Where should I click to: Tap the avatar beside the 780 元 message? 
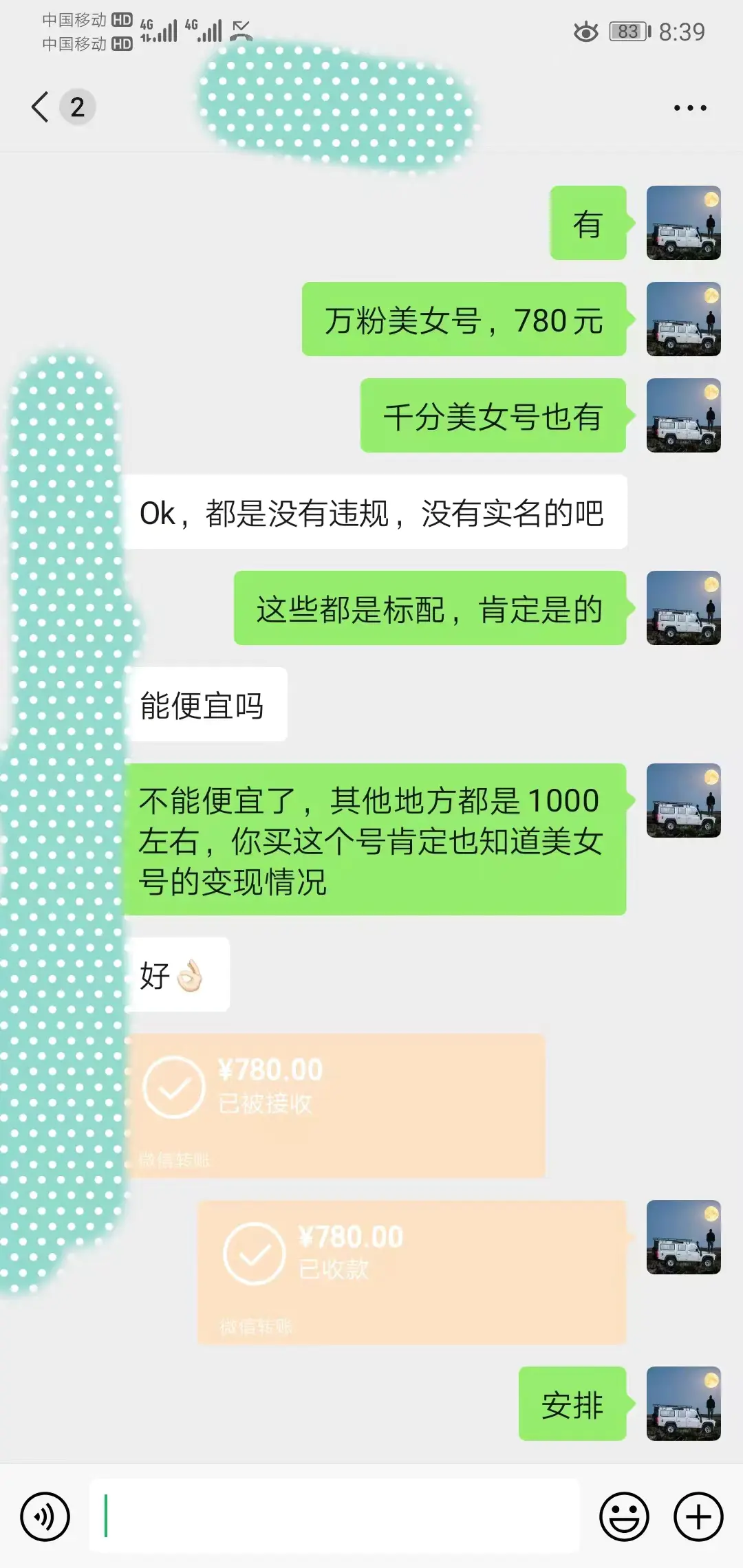pos(683,320)
